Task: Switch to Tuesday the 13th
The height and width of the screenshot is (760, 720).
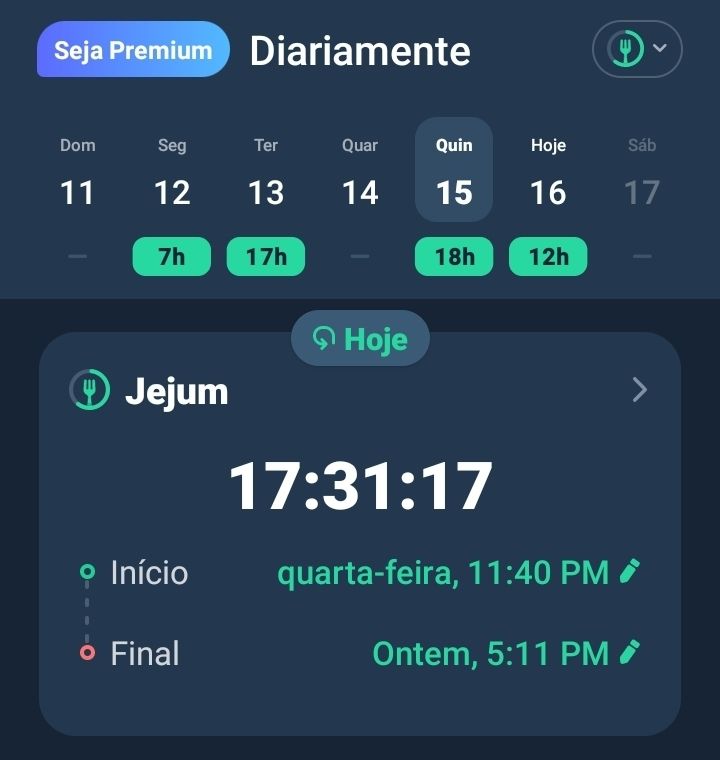Action: click(x=266, y=191)
